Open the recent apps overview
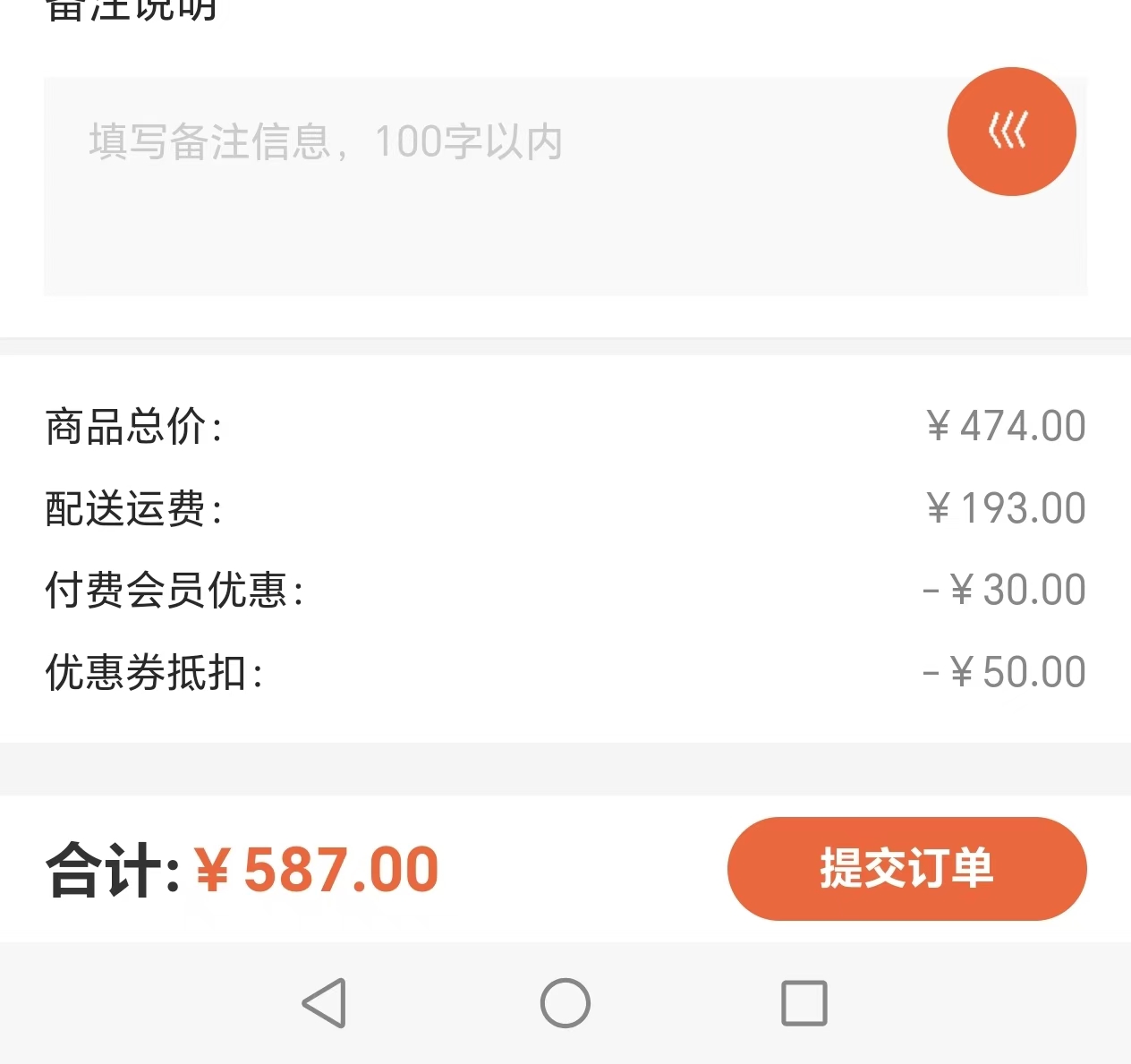1131x1064 pixels. [804, 1003]
